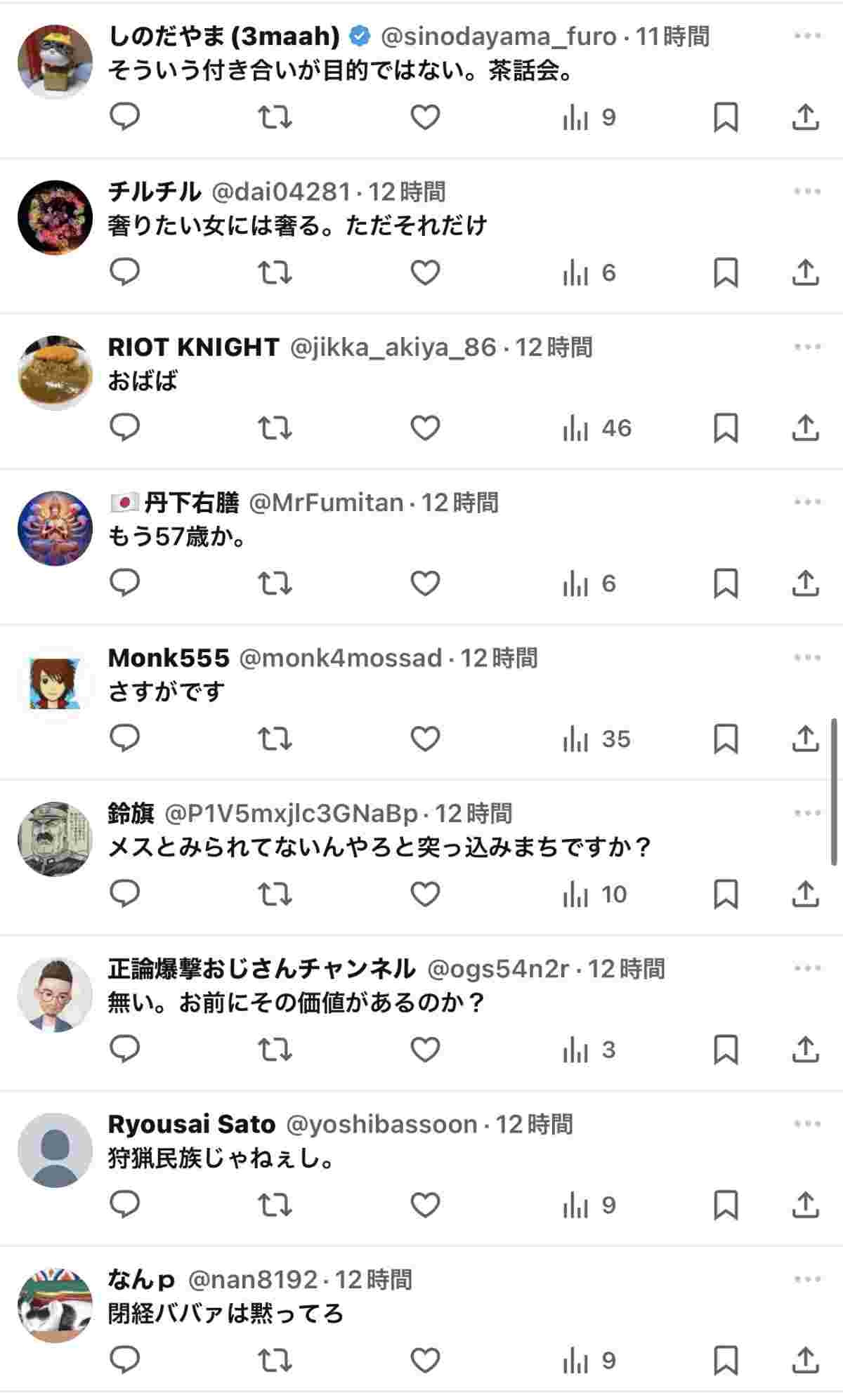Bookmark なんp's tweet
The height and width of the screenshot is (1400, 843).
coord(725,1361)
